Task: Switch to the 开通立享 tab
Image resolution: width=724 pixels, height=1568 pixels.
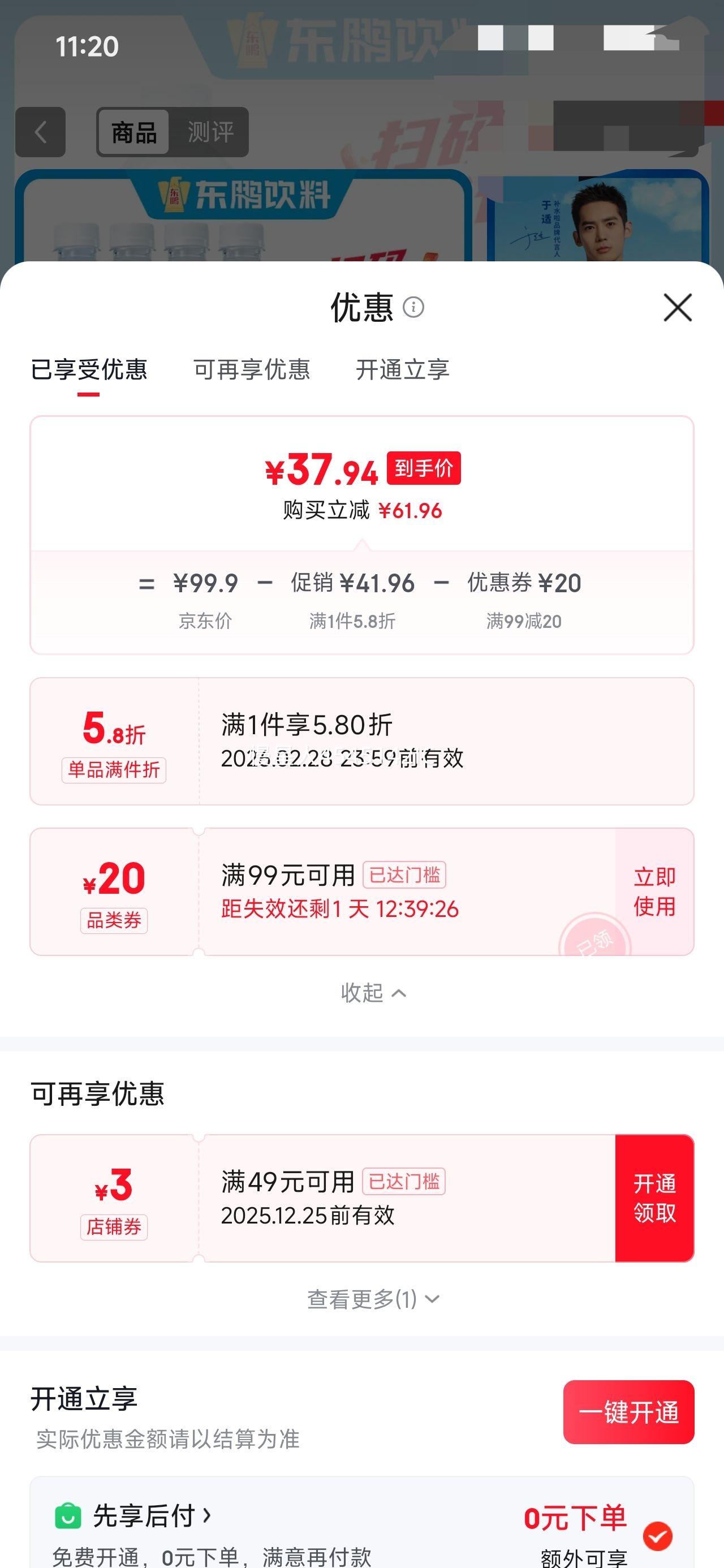Action: pyautogui.click(x=404, y=370)
